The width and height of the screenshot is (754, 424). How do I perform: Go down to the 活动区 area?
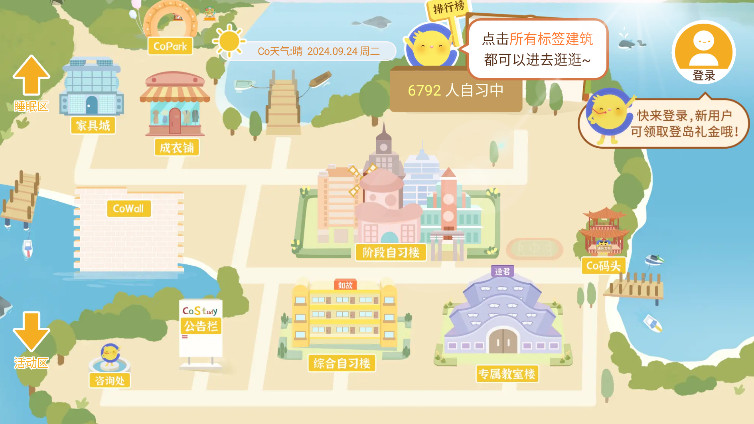31,338
